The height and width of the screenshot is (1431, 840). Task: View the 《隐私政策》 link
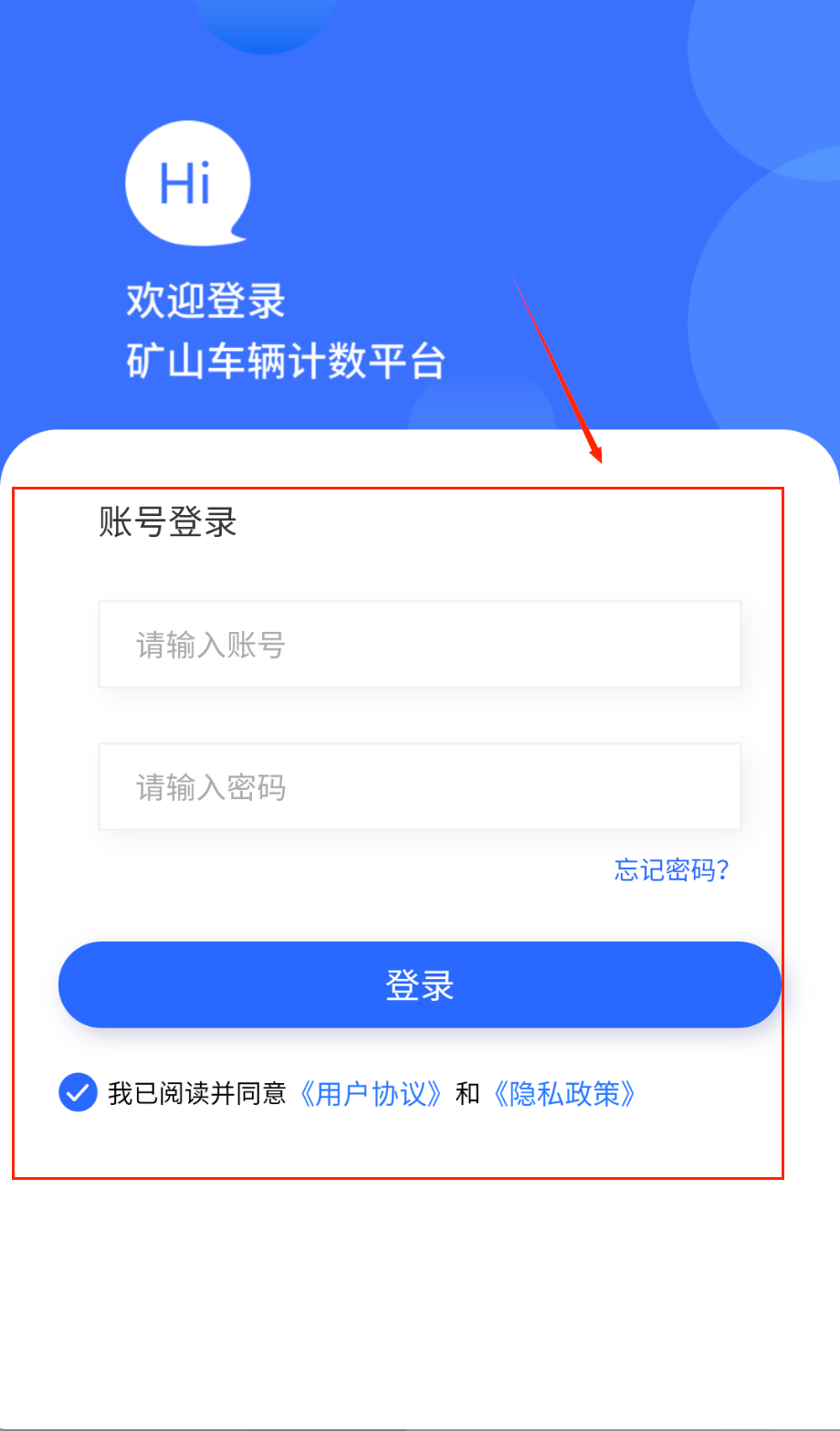(564, 1093)
